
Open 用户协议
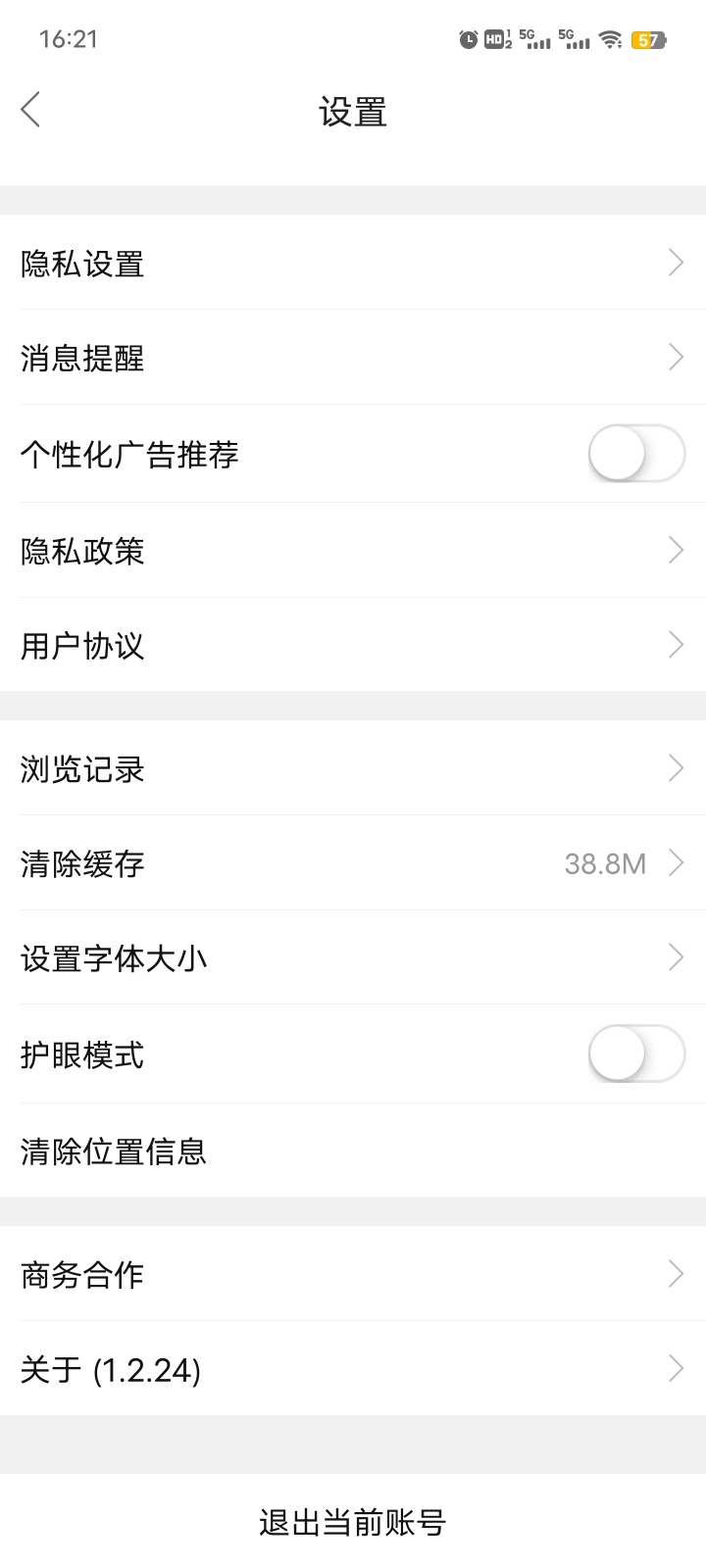(353, 645)
